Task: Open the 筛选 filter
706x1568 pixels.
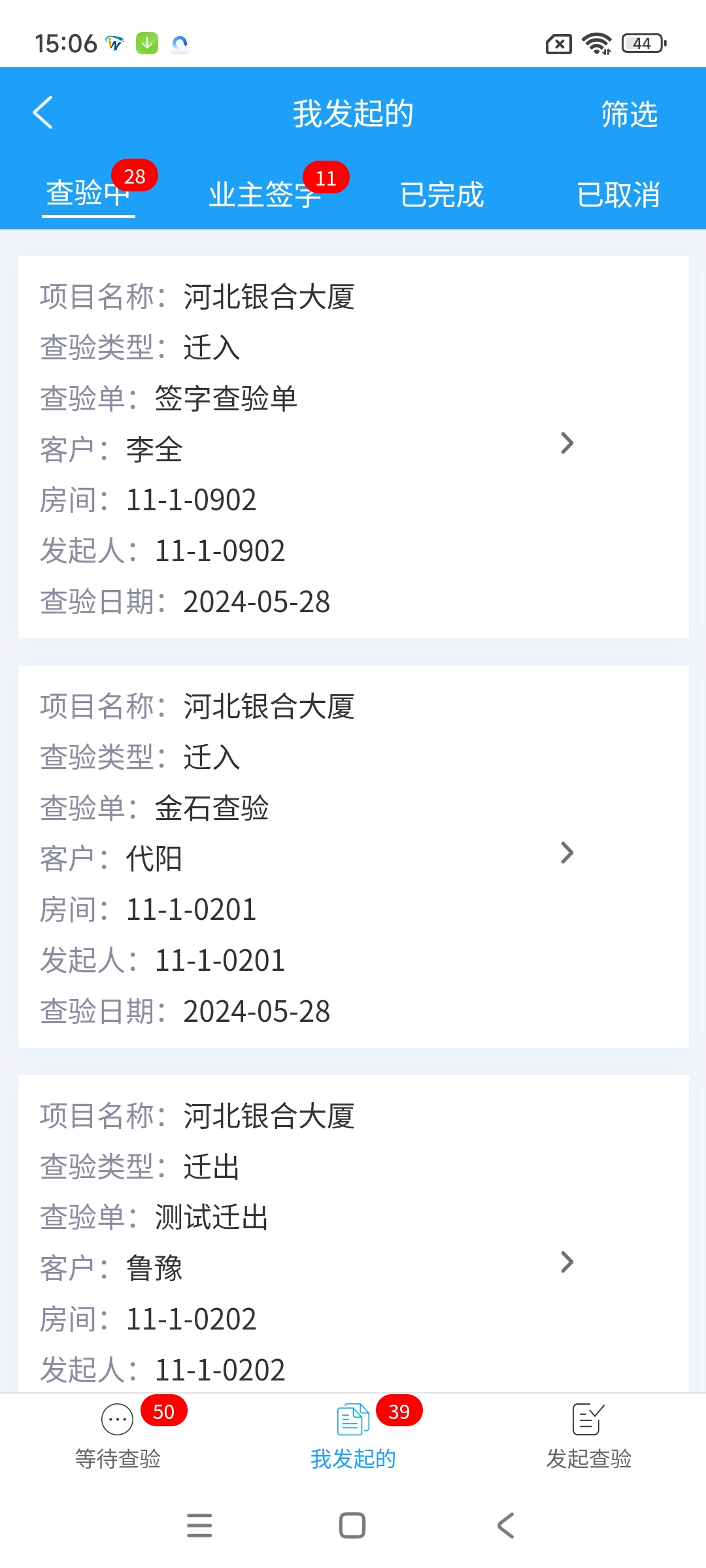Action: [x=629, y=114]
